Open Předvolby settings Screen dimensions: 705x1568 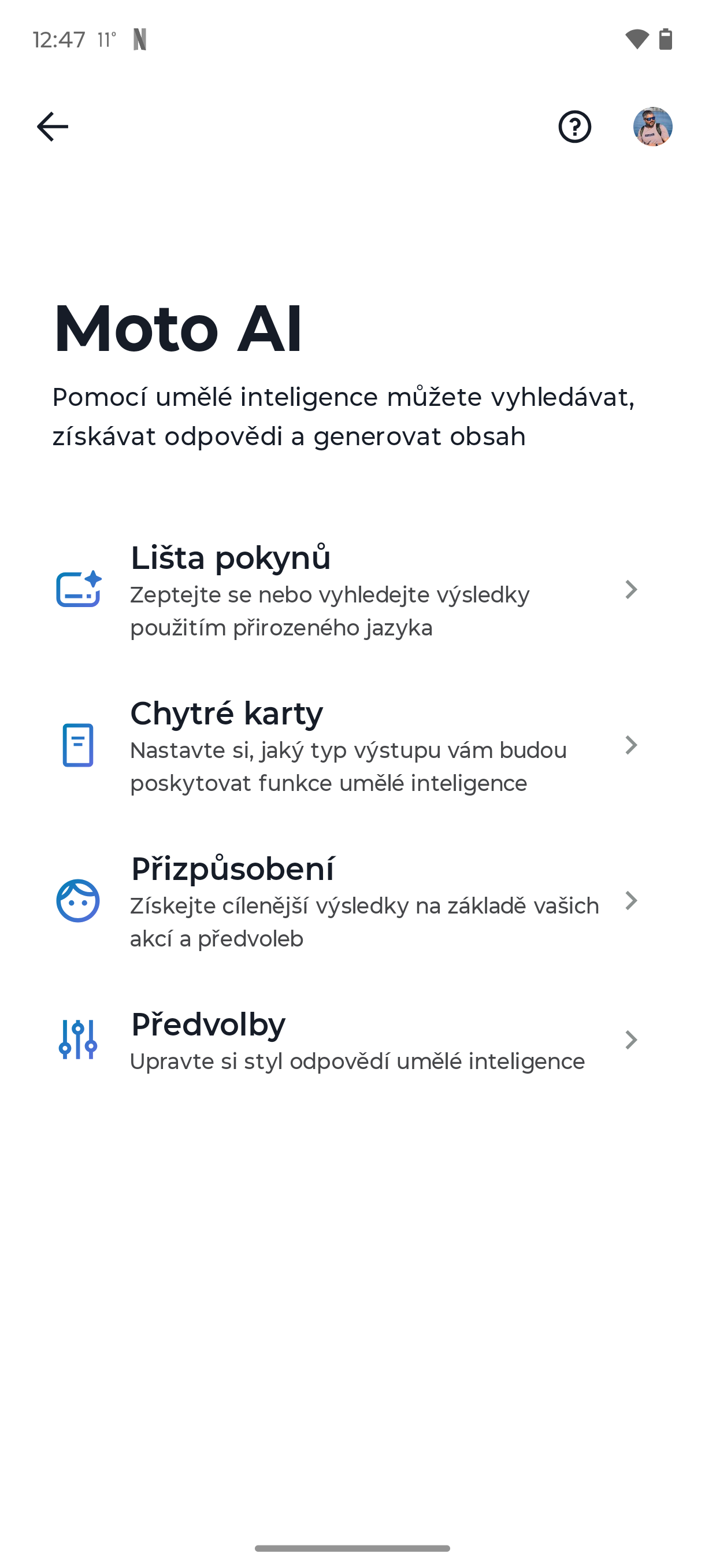351,1040
